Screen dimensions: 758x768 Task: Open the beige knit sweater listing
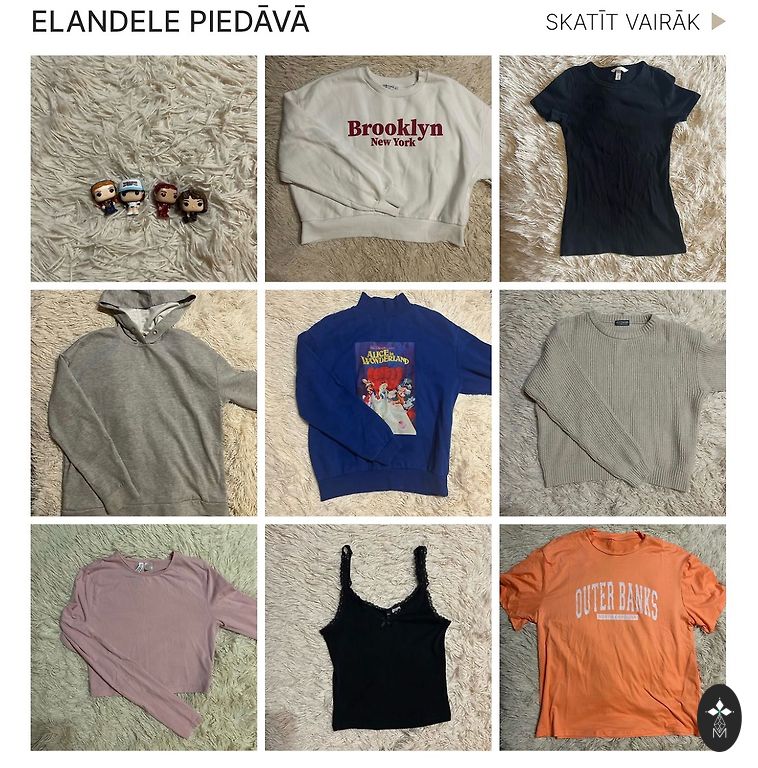pos(612,403)
